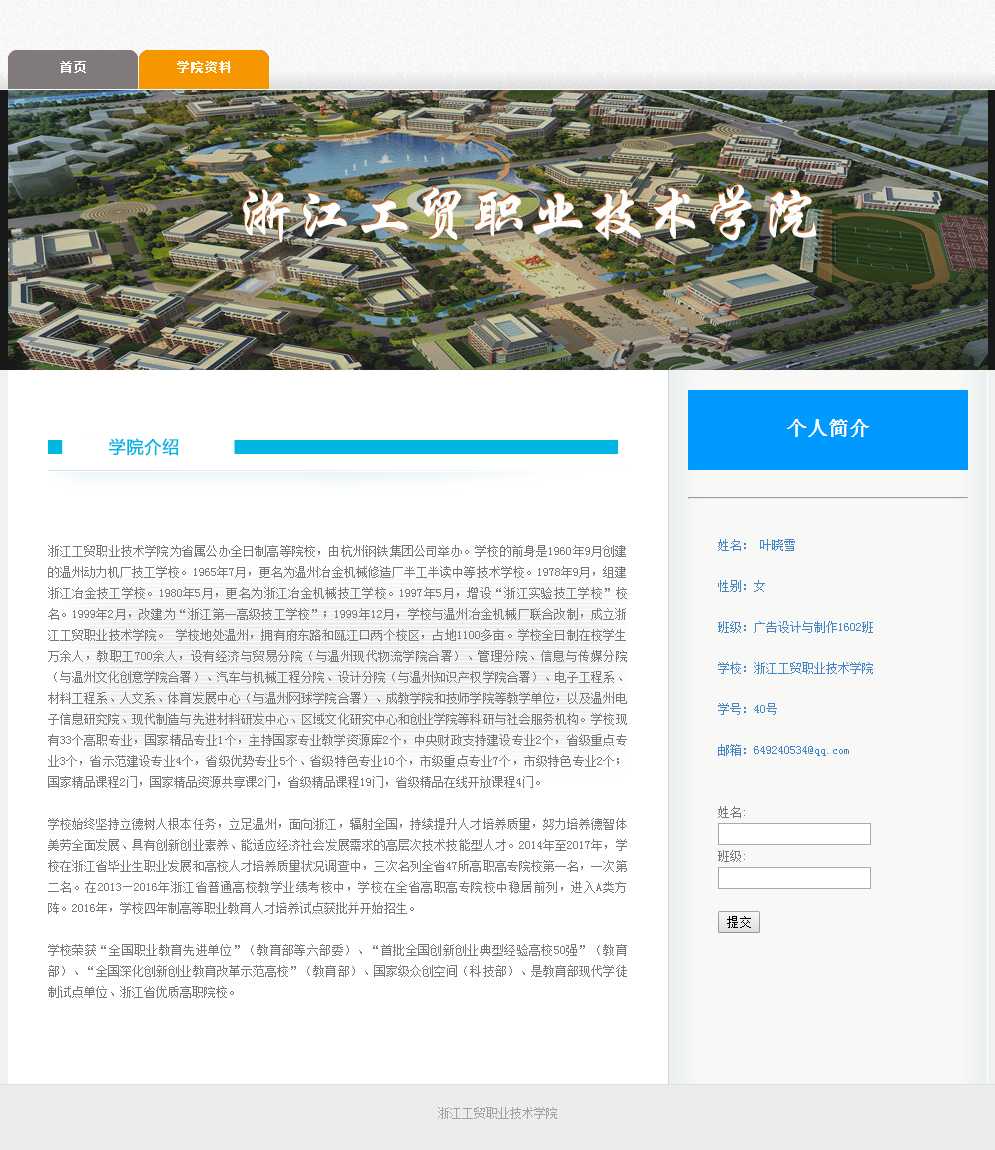995x1150 pixels.
Task: Focus the 姓名 text field
Action: coord(794,834)
